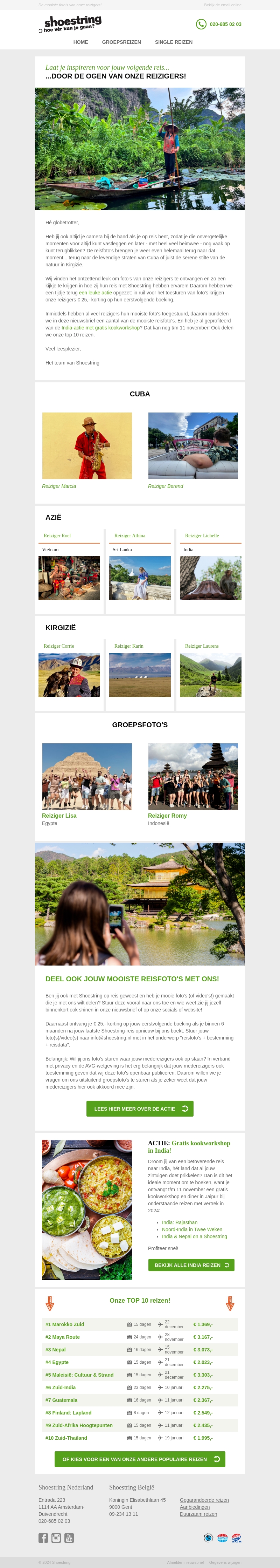Tap 'Lees hier meer over de actie' button
Screen dimensions: 280x1568
pyautogui.click(x=140, y=1125)
